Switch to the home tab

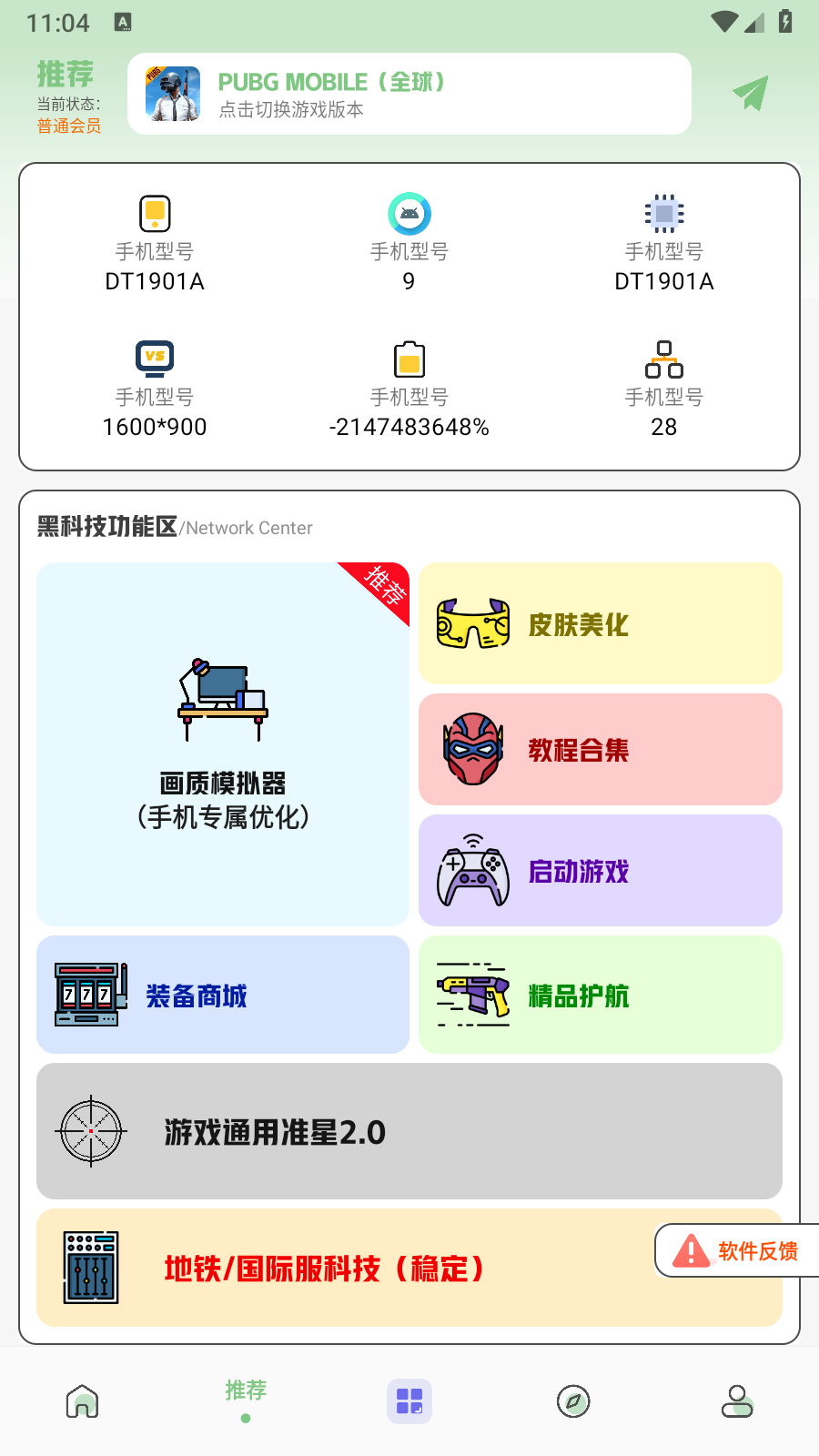tap(82, 1401)
